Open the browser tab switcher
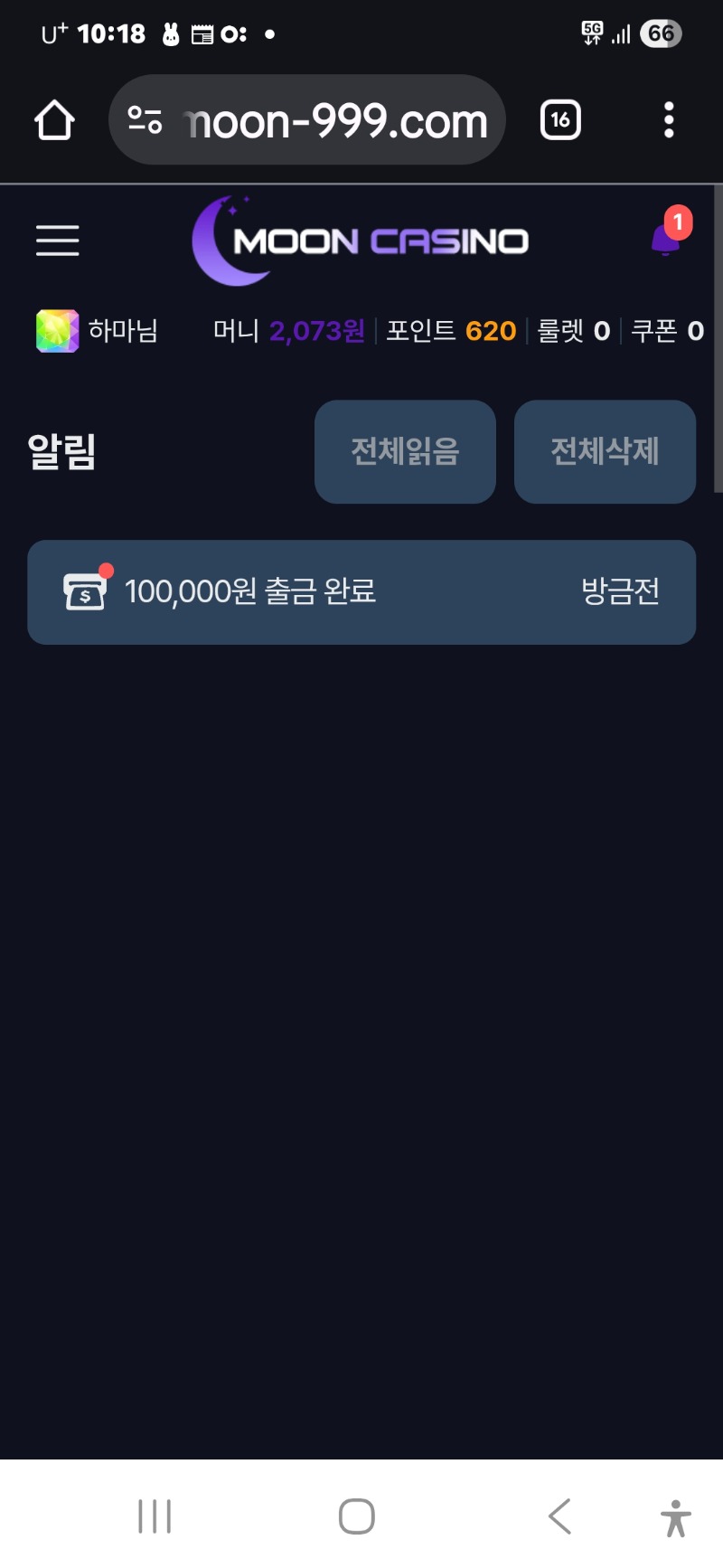The width and height of the screenshot is (723, 1568). 560,120
